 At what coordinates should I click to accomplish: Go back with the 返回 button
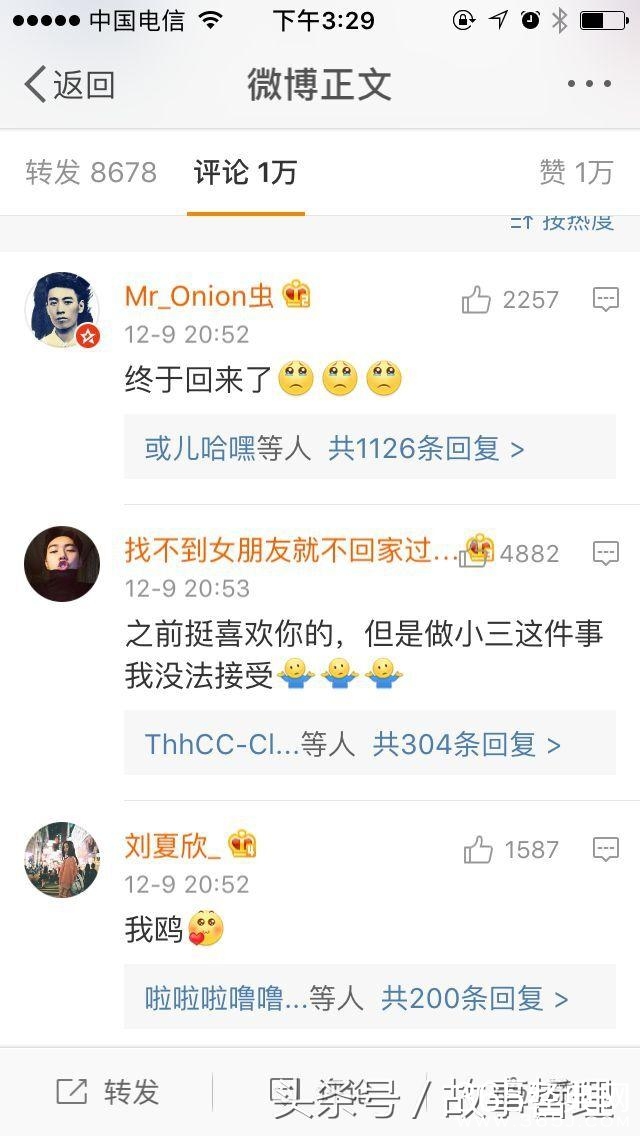tap(70, 85)
